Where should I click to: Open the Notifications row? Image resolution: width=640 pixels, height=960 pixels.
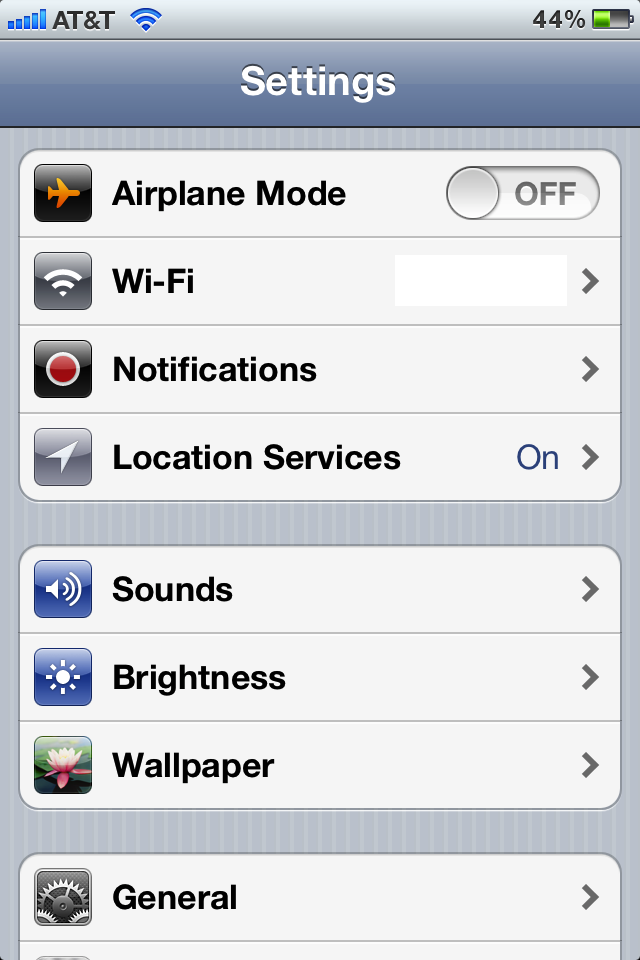[320, 370]
